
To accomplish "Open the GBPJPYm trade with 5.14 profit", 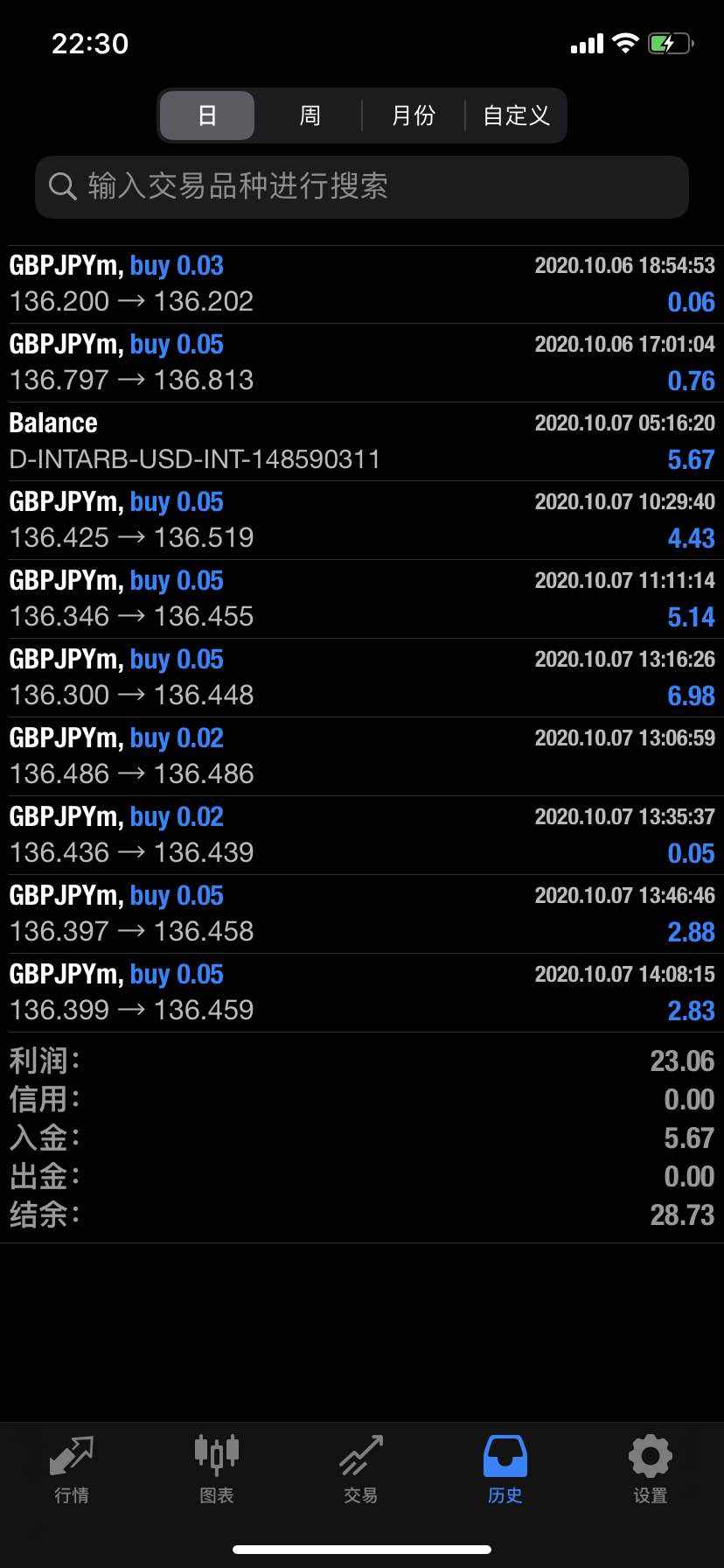I will pyautogui.click(x=362, y=598).
